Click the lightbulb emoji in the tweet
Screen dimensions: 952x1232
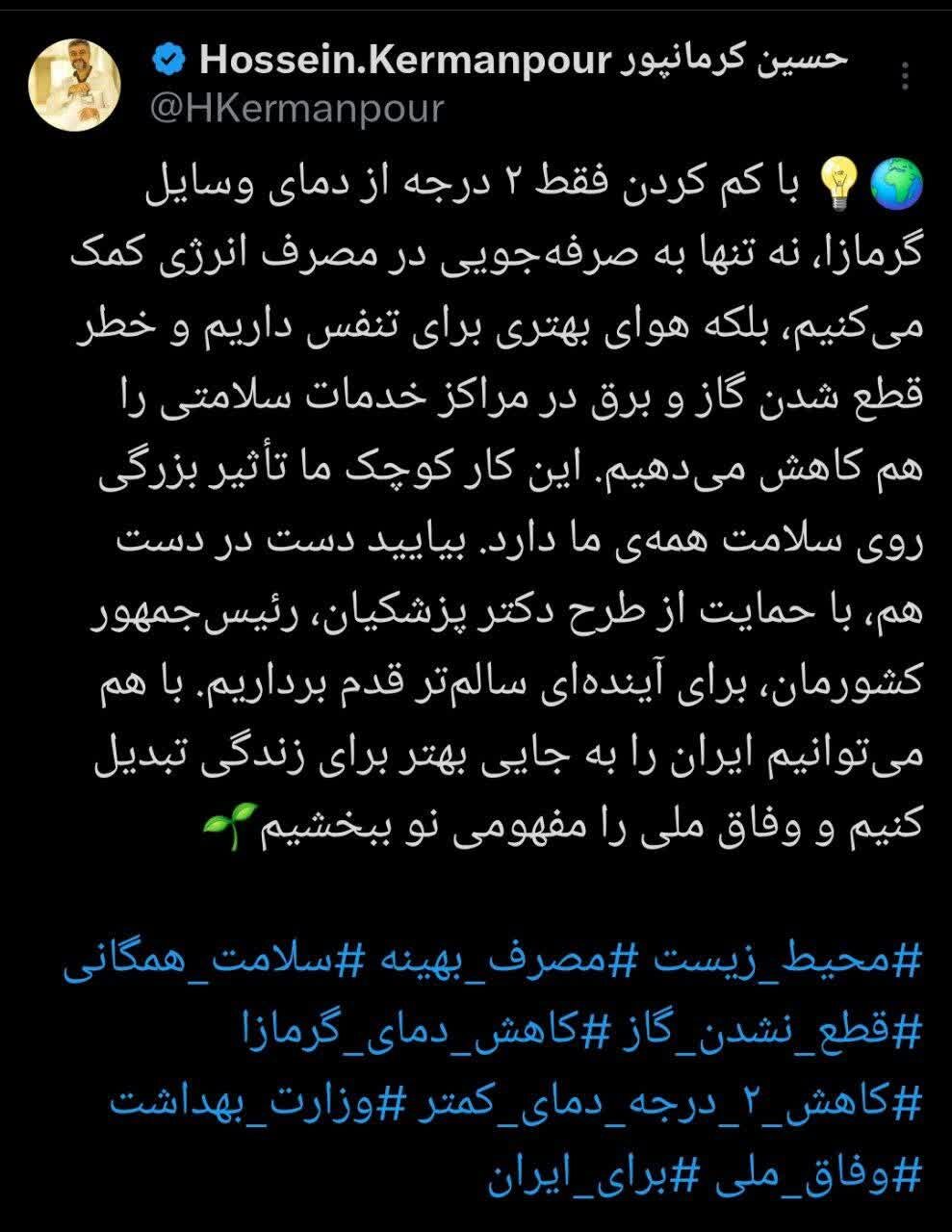(840, 179)
